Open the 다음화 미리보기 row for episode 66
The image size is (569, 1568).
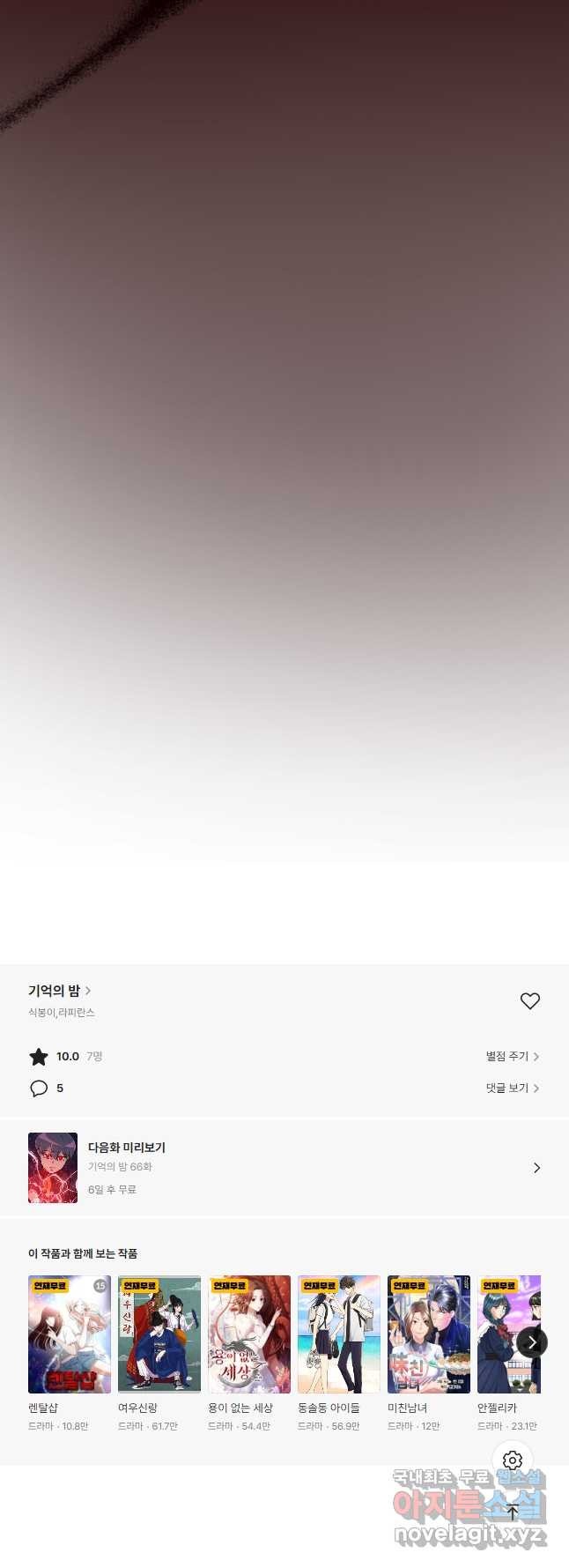point(284,1168)
